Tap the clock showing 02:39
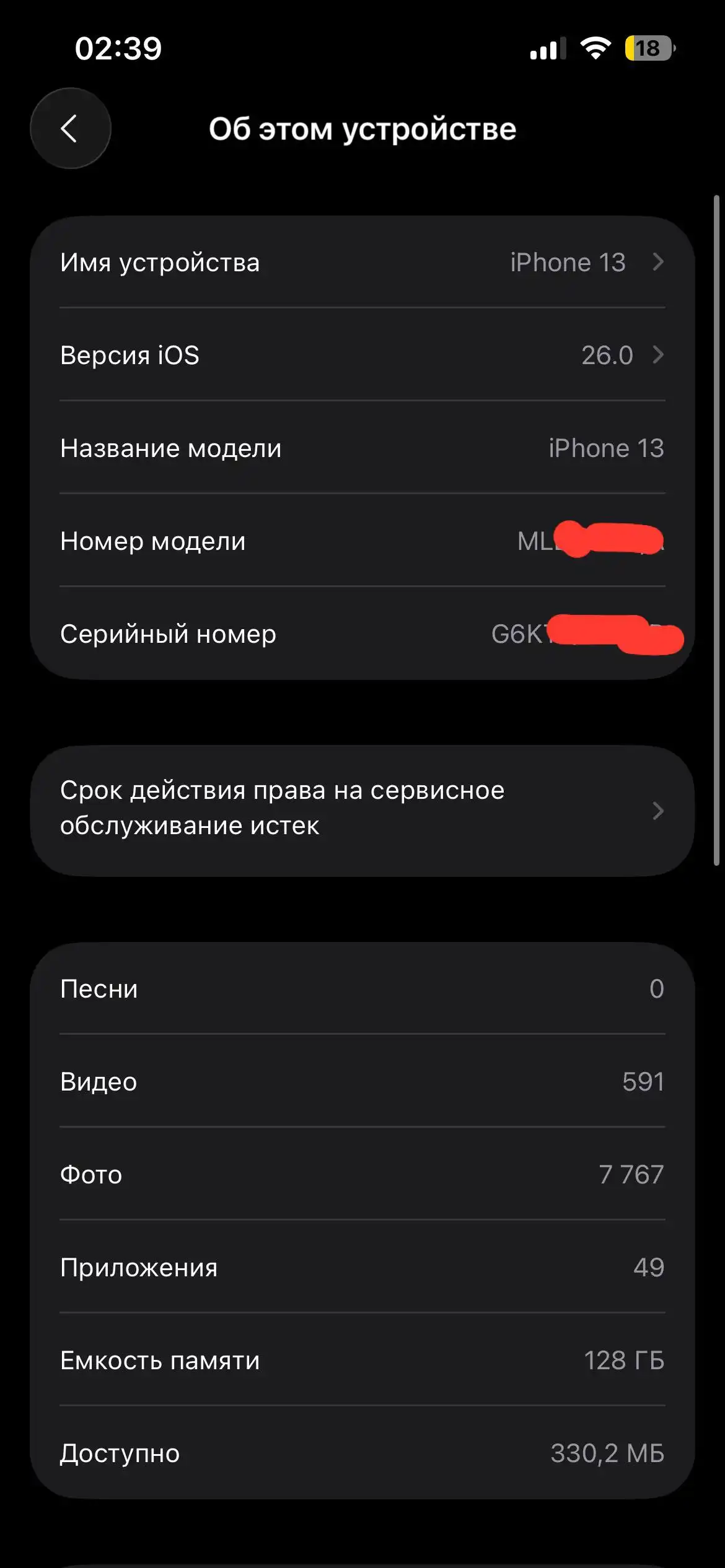Viewport: 725px width, 1568px height. point(120,47)
